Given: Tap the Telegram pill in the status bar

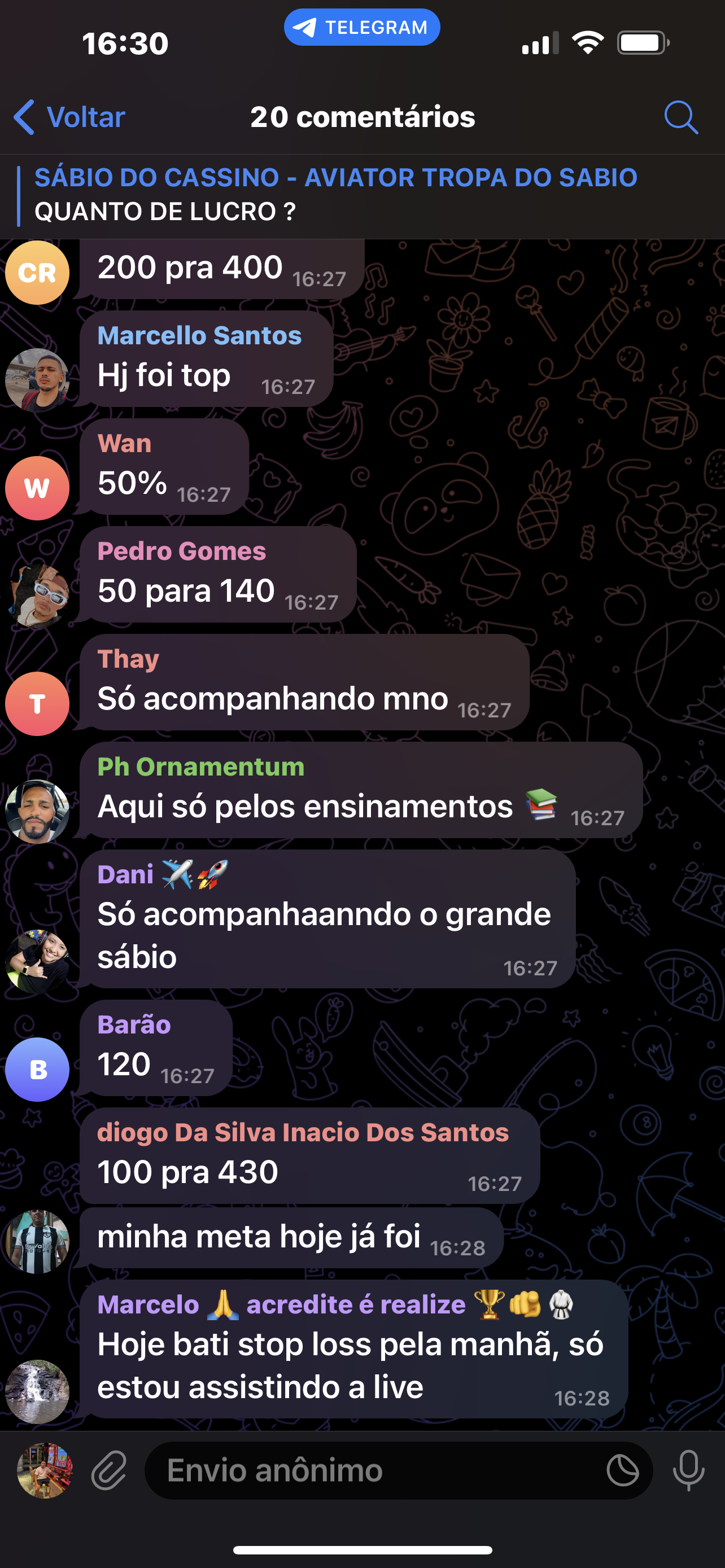Looking at the screenshot, I should 361,28.
